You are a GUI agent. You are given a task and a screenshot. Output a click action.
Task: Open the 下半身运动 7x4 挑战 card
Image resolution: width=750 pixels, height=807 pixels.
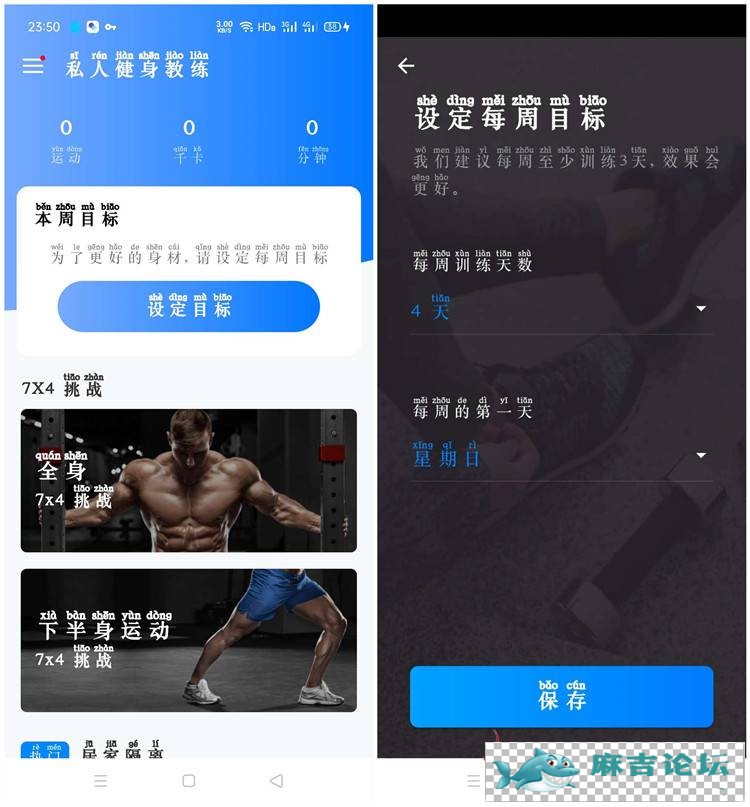[189, 640]
